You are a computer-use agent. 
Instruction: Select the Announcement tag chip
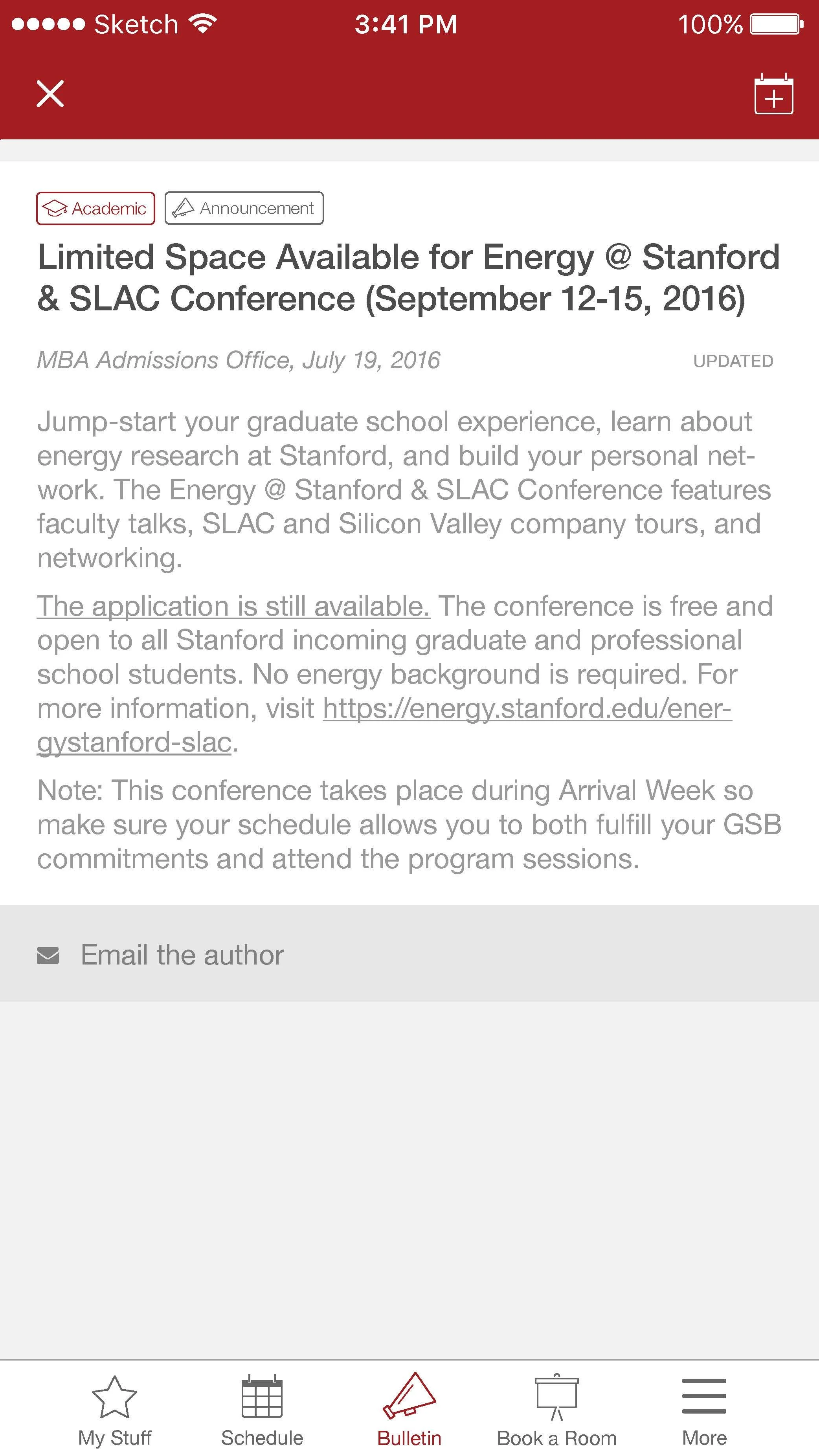244,208
